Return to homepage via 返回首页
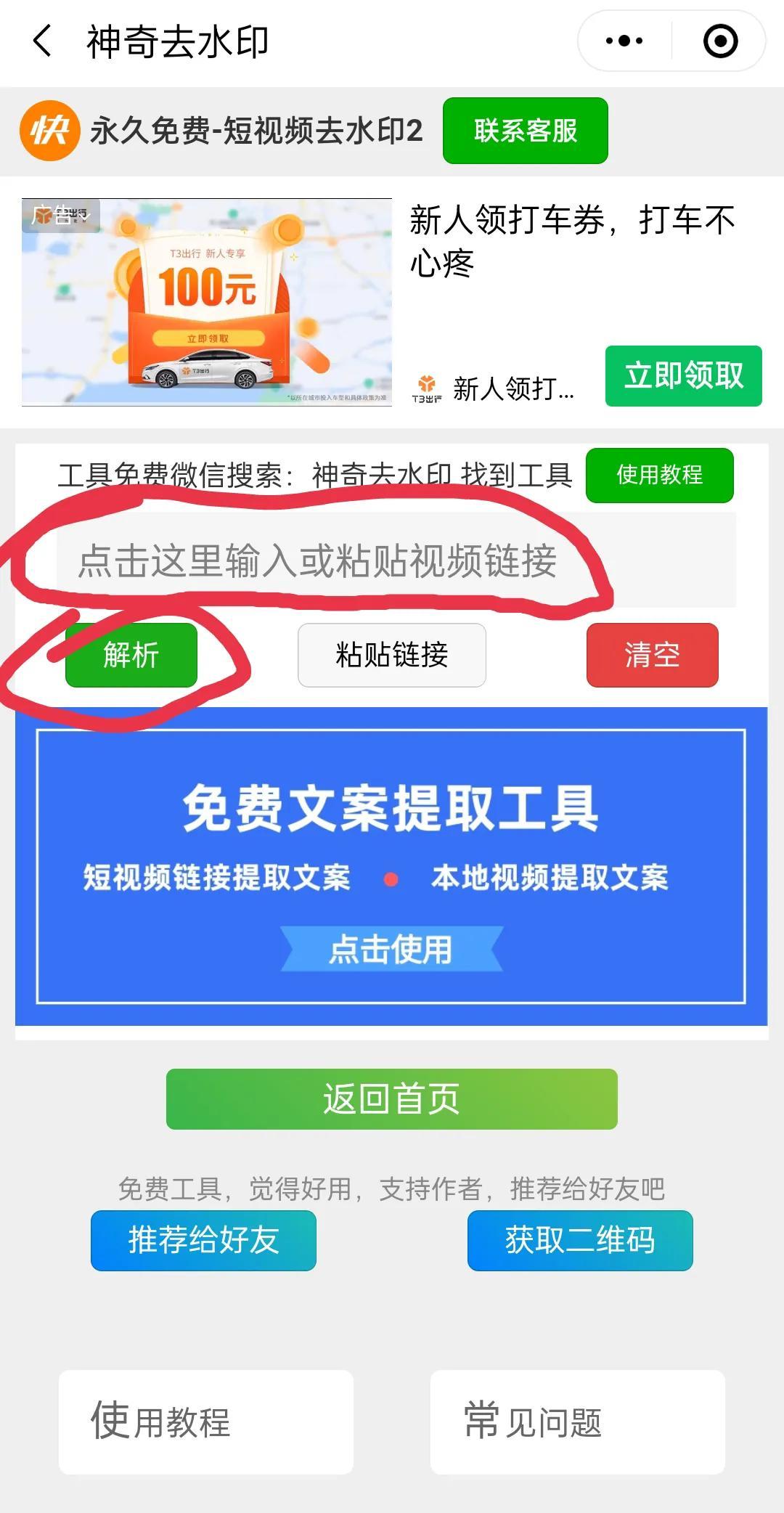The height and width of the screenshot is (1513, 784). (391, 1098)
